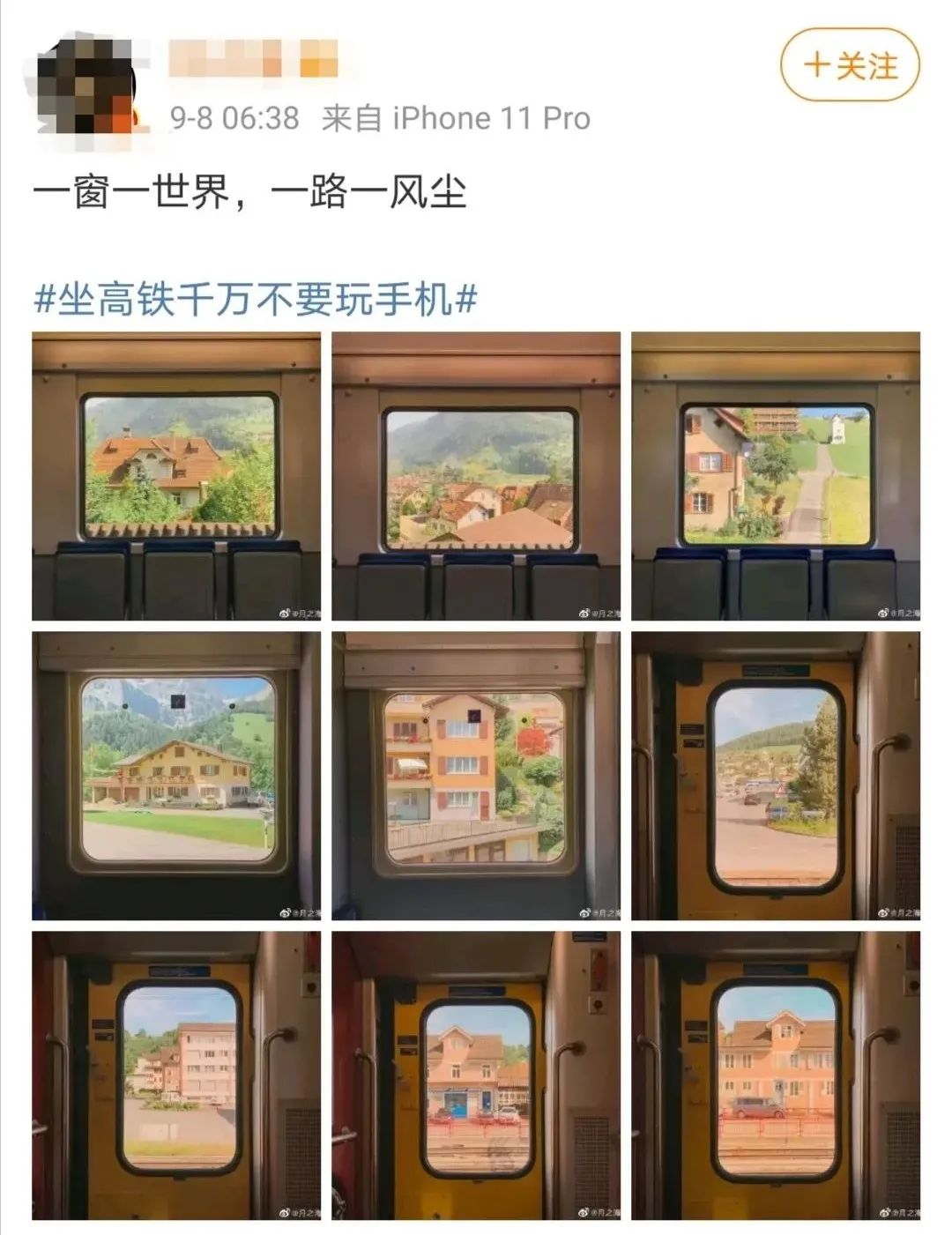Open the photo of village rooftops below the mountain
952x1235 pixels.
point(476,476)
